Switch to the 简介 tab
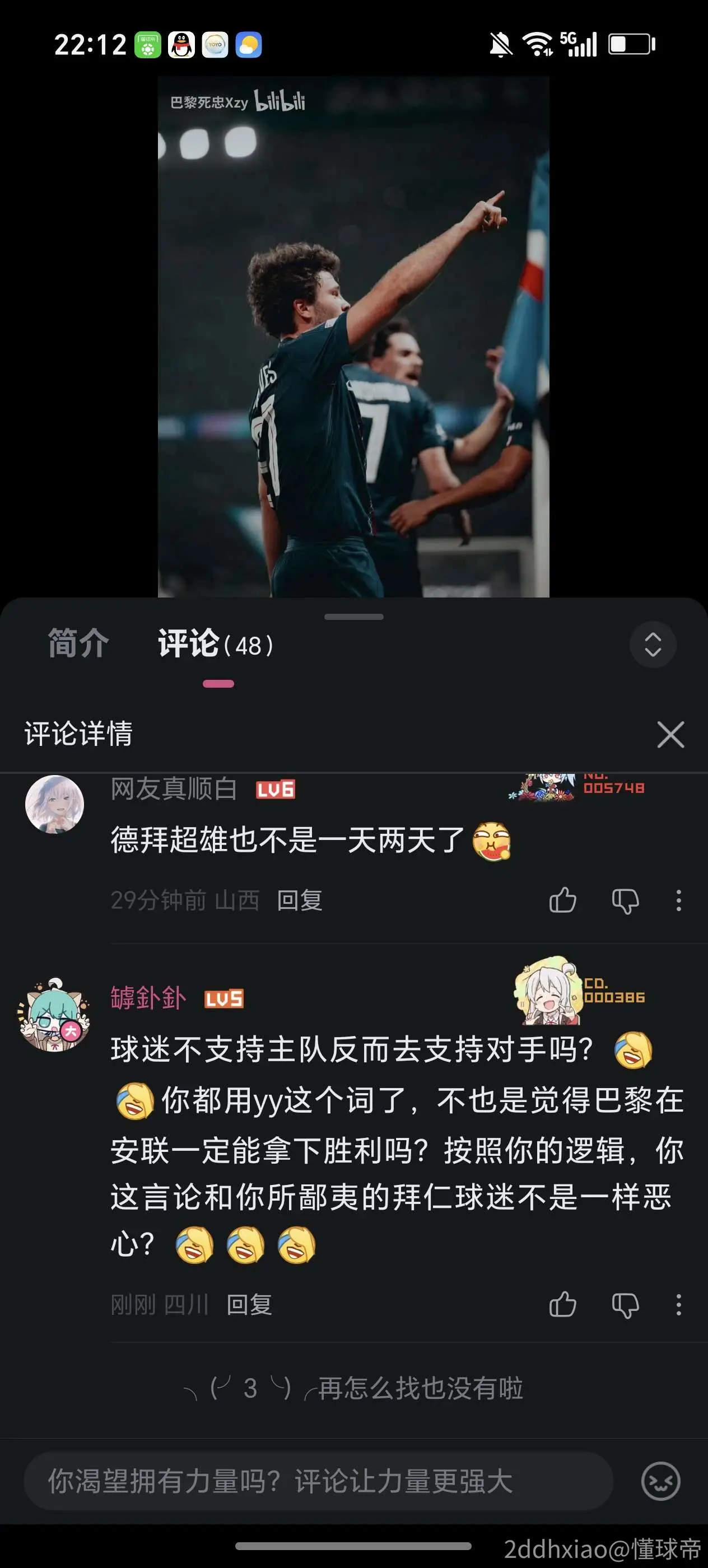 coord(78,643)
